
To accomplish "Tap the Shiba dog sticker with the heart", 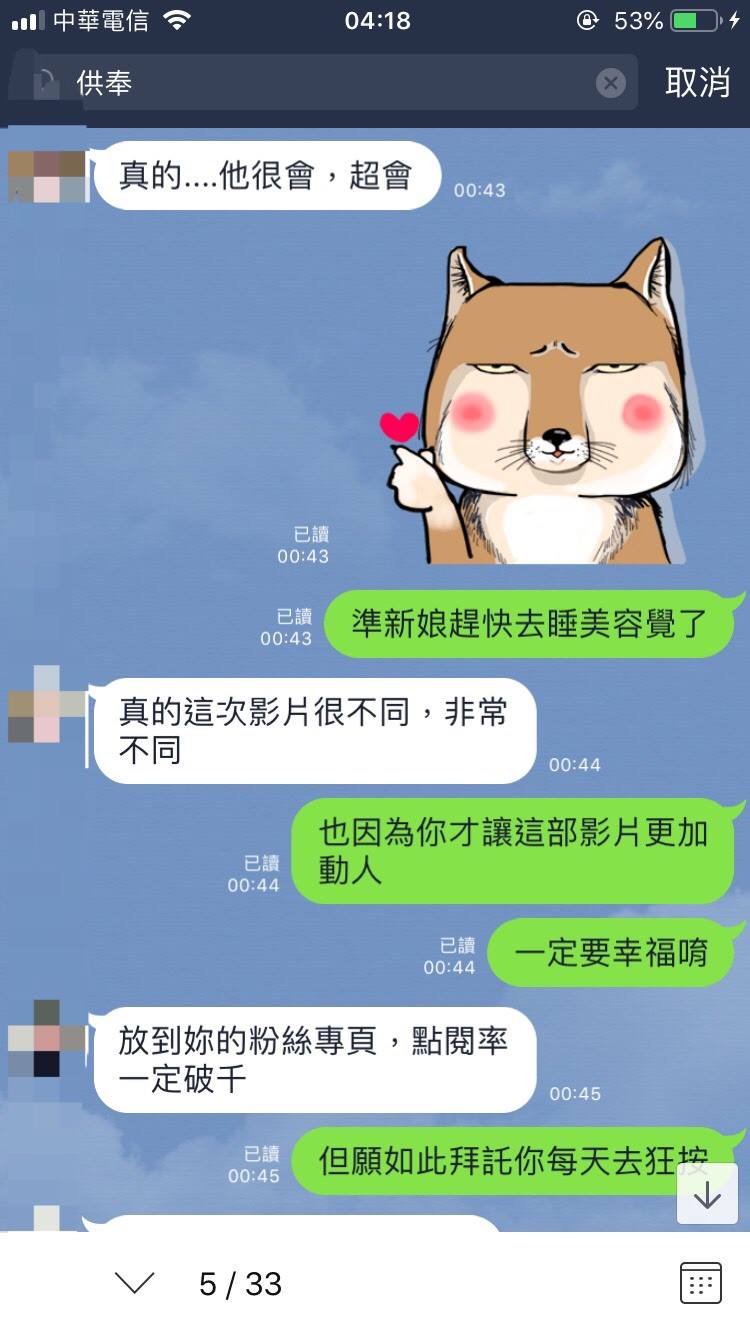I will click(x=540, y=400).
